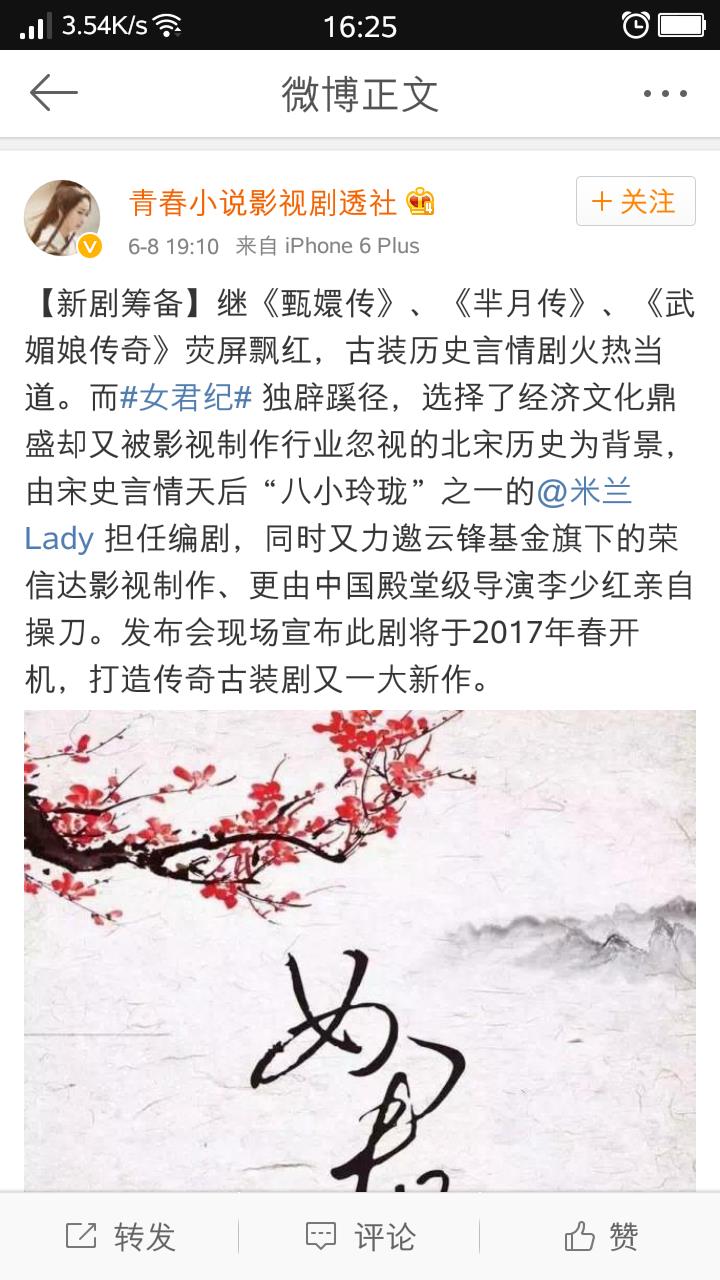Follow the account with 关注 button
This screenshot has width=720, height=1280.
[x=635, y=202]
